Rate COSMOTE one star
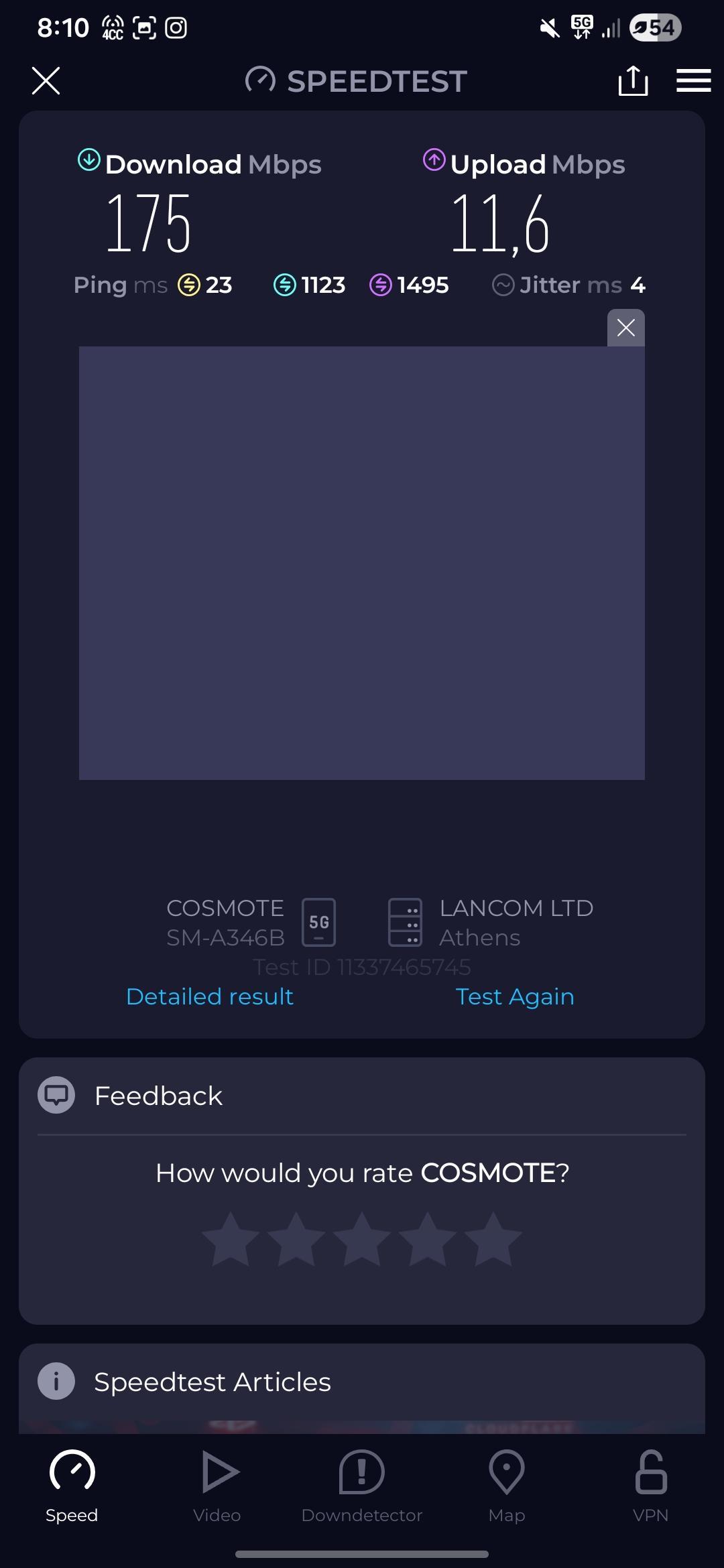 click(x=231, y=1239)
